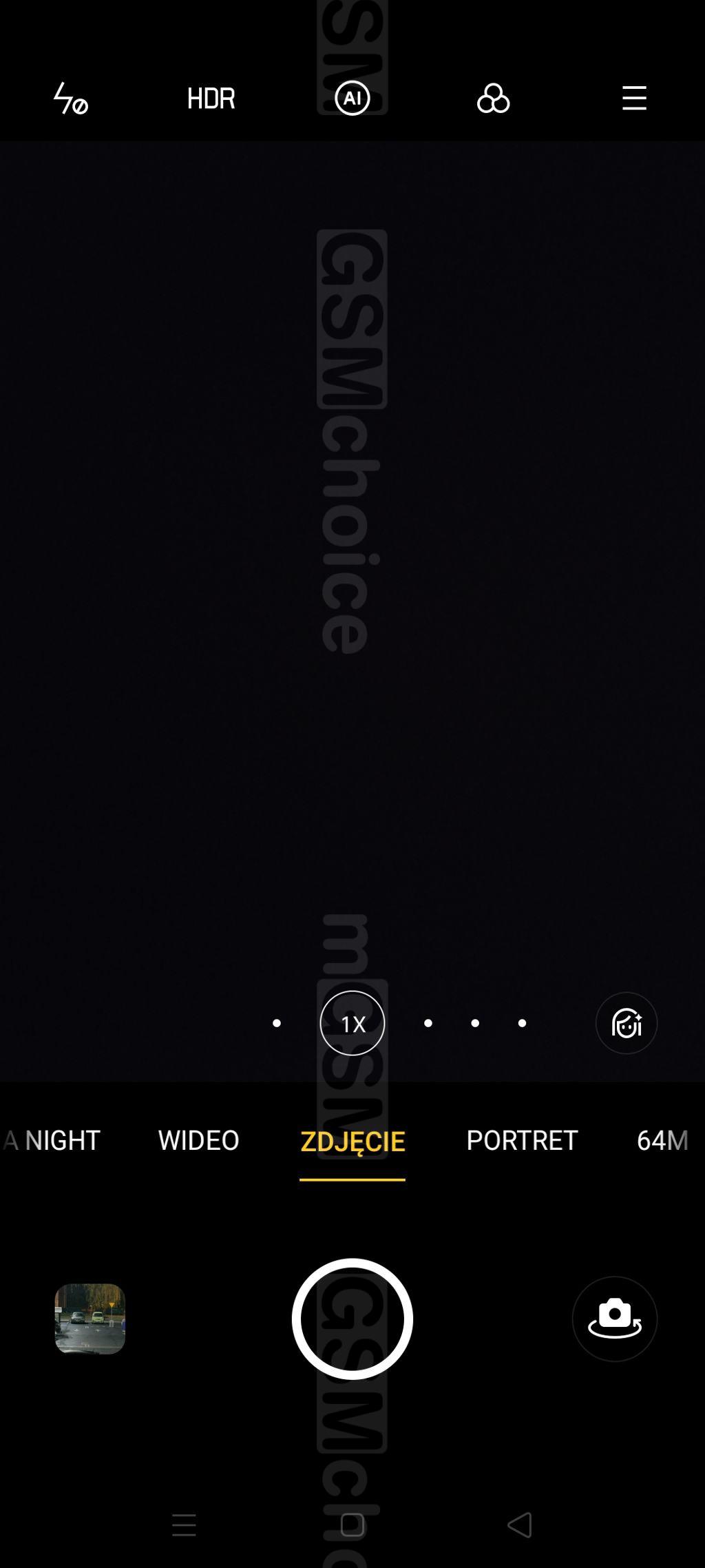
Task: Open the beauty face effect
Action: tap(626, 1023)
